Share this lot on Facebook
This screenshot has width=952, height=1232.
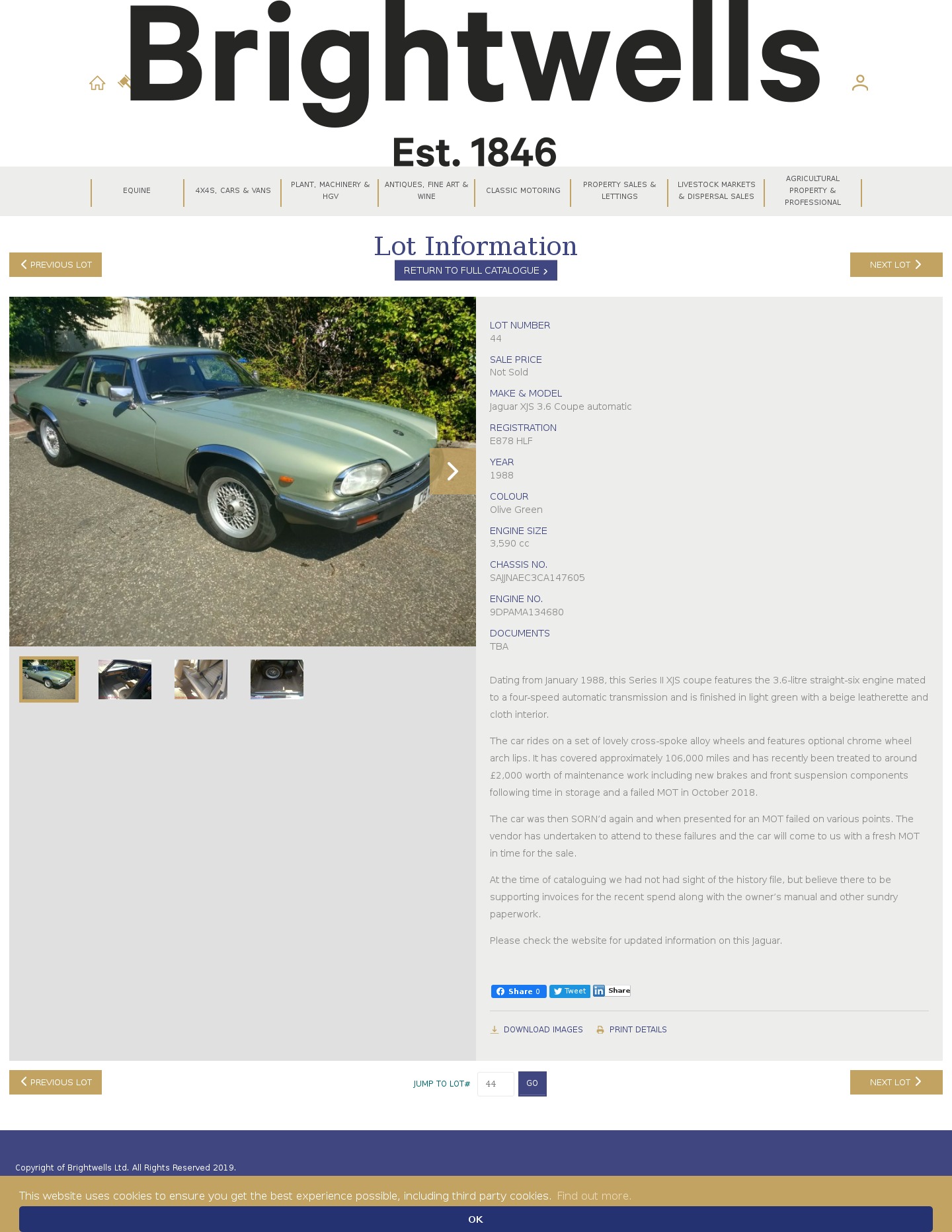pos(518,991)
